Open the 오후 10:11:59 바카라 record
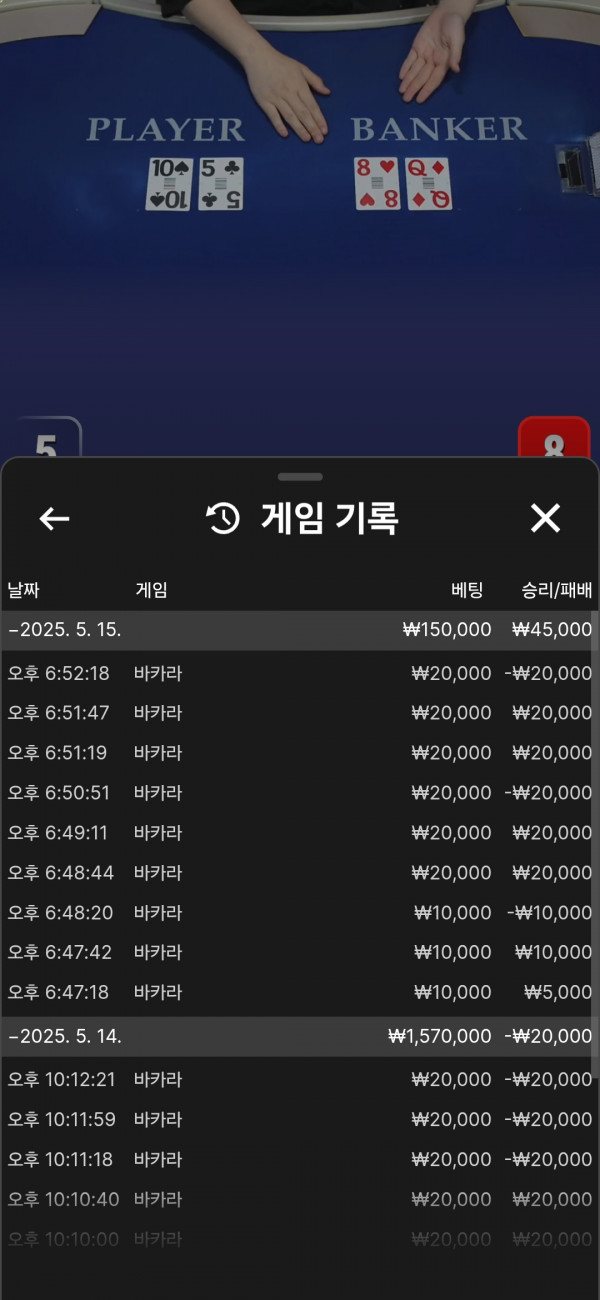Image resolution: width=600 pixels, height=1300 pixels. (298, 1120)
